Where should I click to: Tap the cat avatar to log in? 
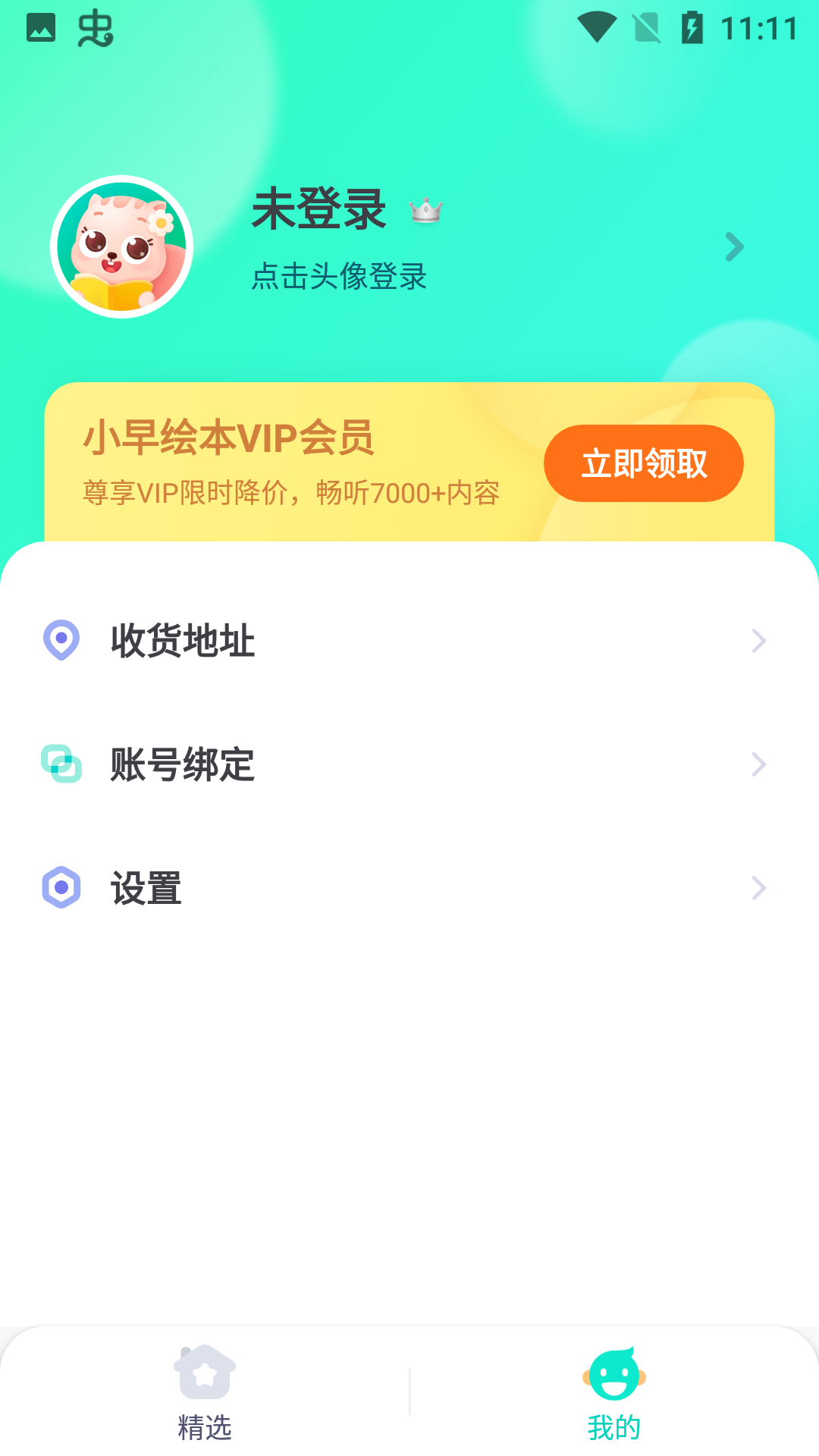(121, 246)
